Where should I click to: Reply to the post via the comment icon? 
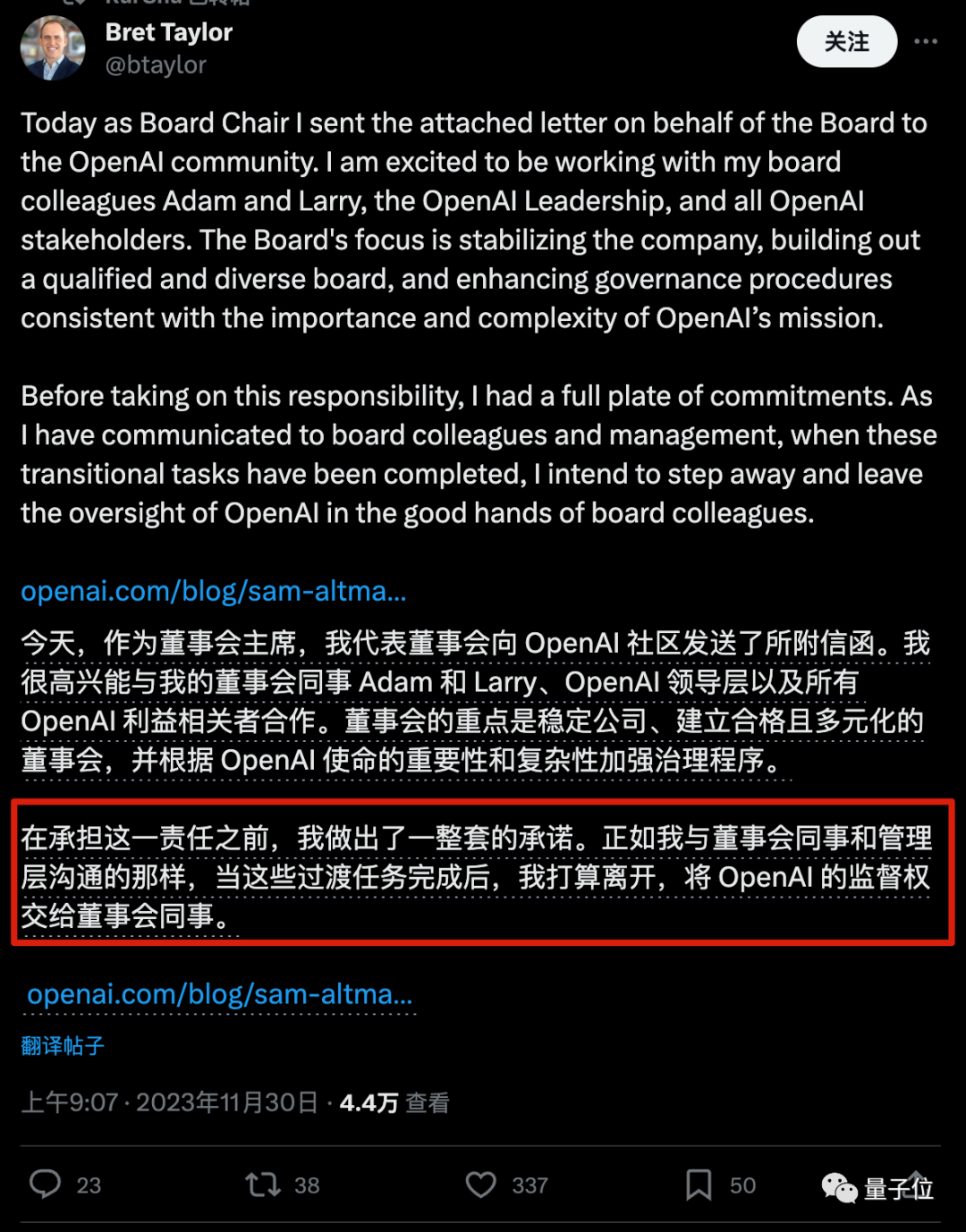46,1184
